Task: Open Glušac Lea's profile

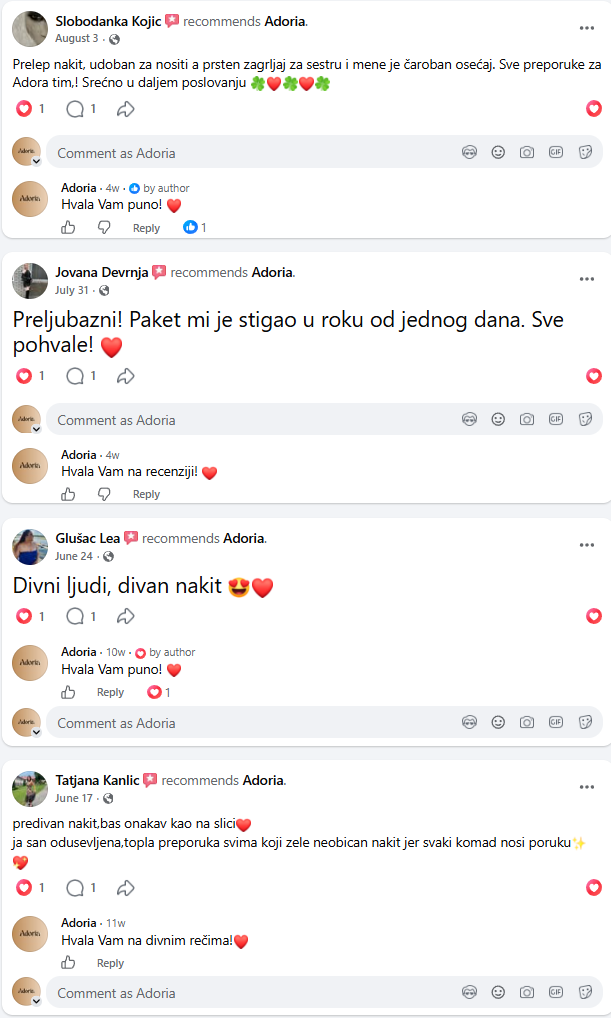Action: pos(88,538)
